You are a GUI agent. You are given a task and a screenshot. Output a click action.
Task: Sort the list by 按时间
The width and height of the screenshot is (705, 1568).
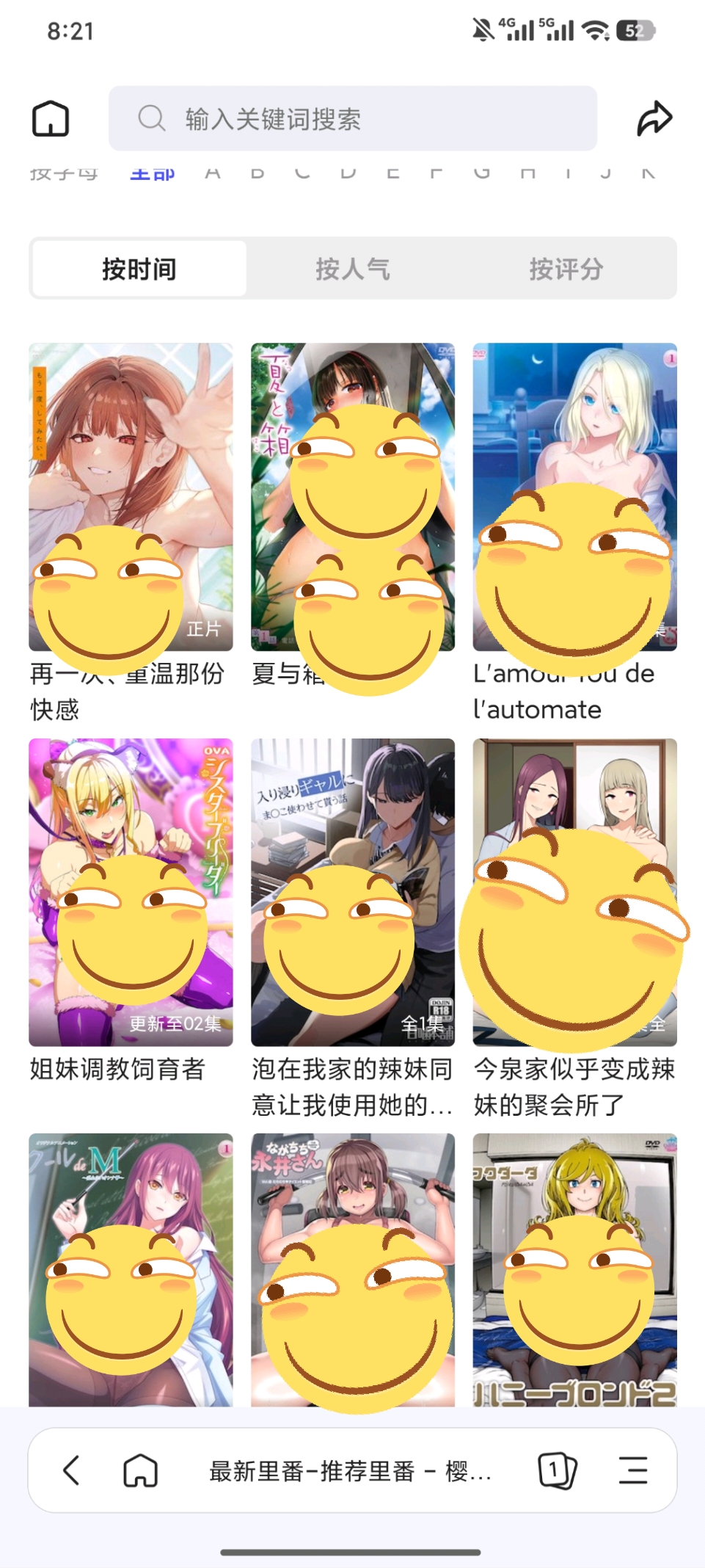click(x=139, y=269)
